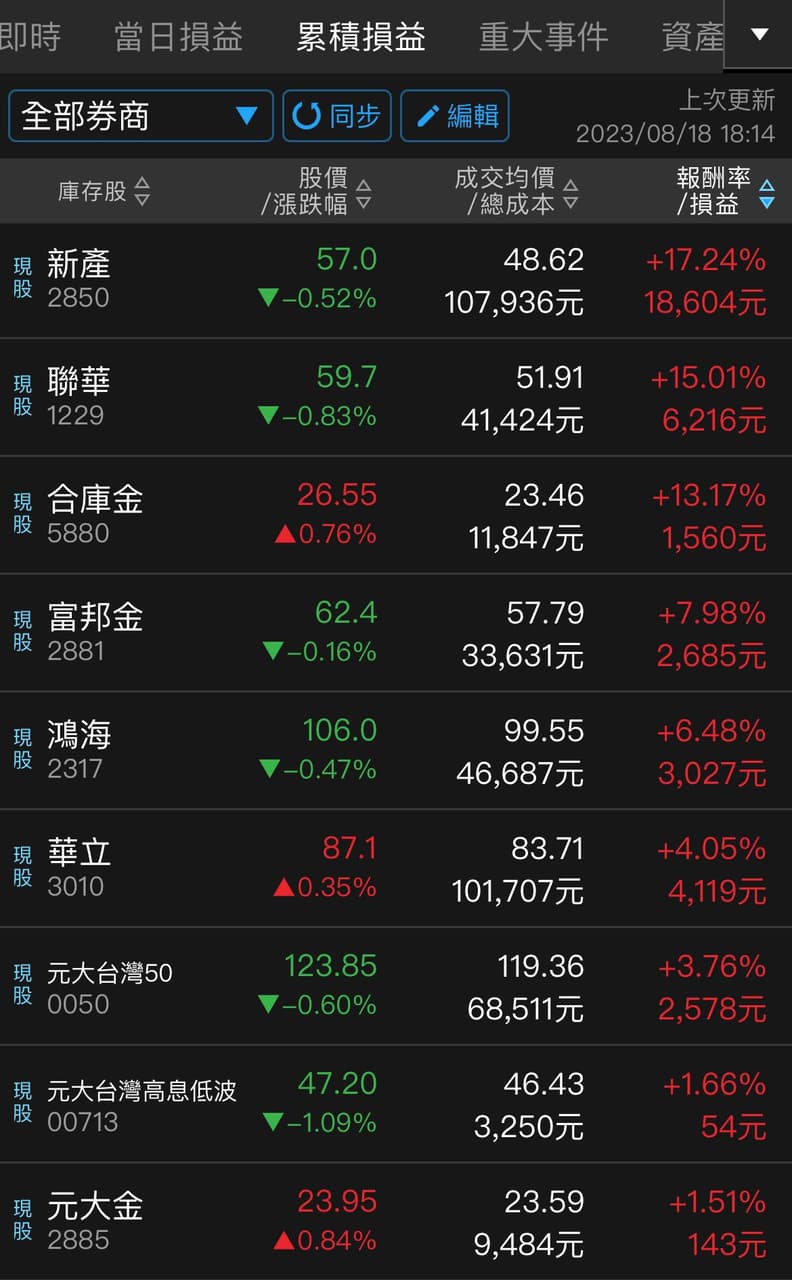
Task: Open the 重大事件 tab
Action: [x=542, y=34]
